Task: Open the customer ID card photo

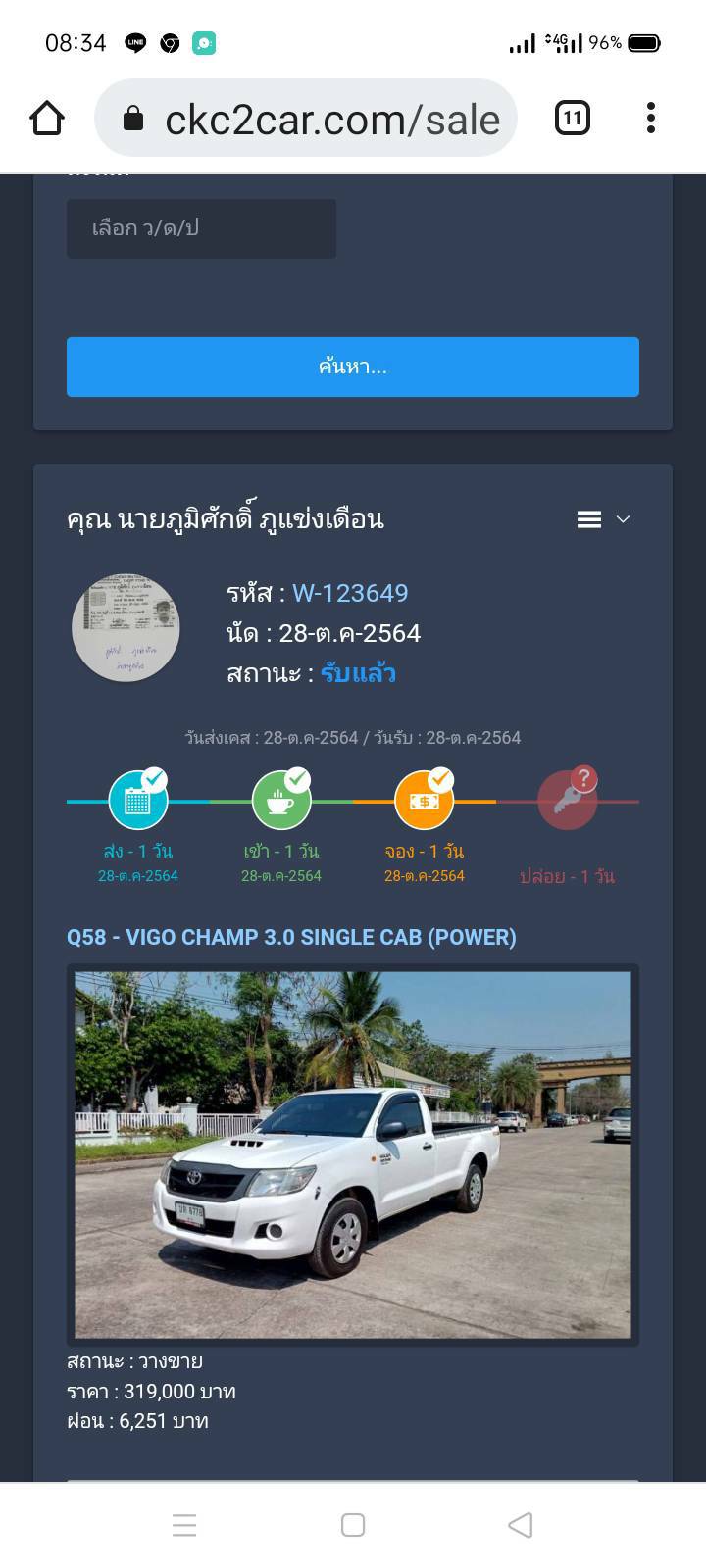Action: pyautogui.click(x=126, y=628)
